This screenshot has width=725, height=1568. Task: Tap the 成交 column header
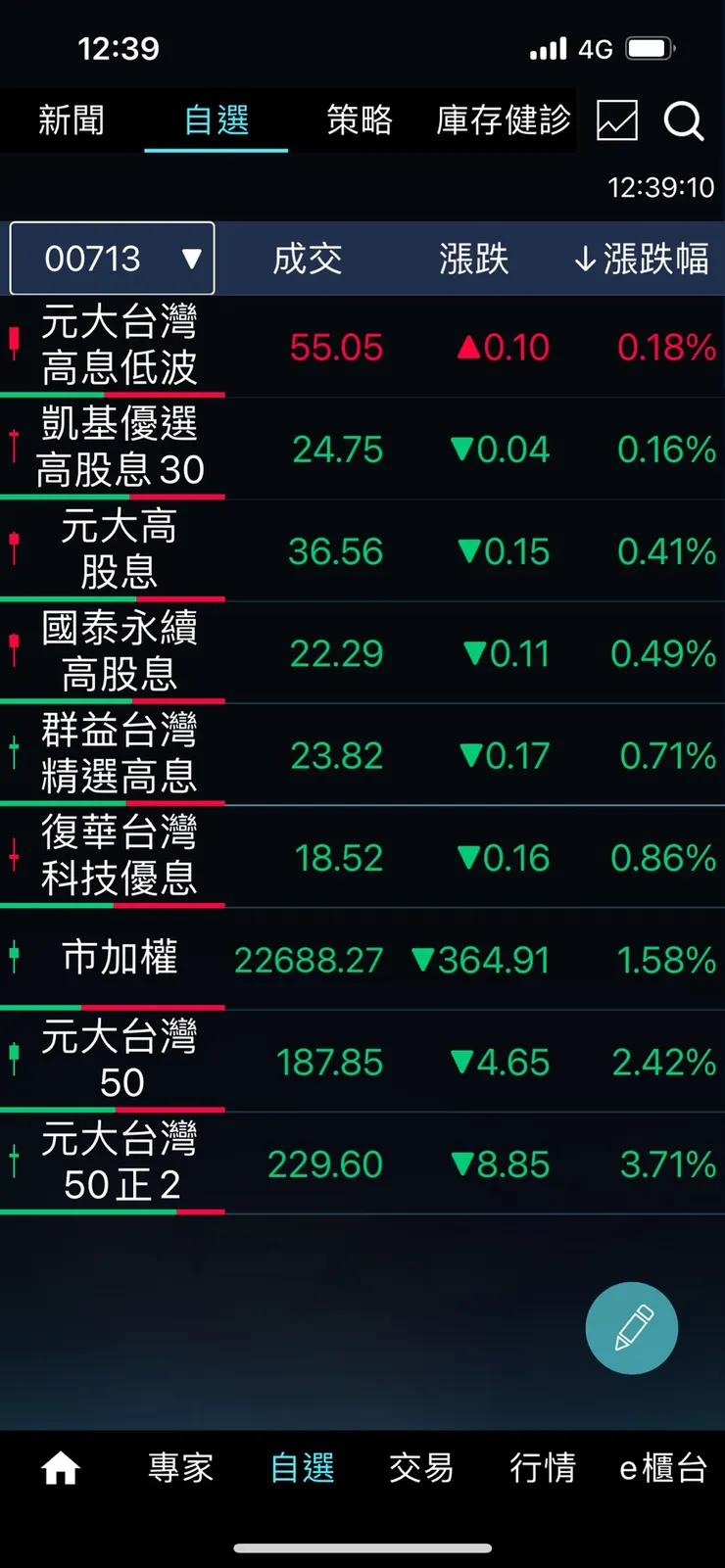click(x=308, y=259)
